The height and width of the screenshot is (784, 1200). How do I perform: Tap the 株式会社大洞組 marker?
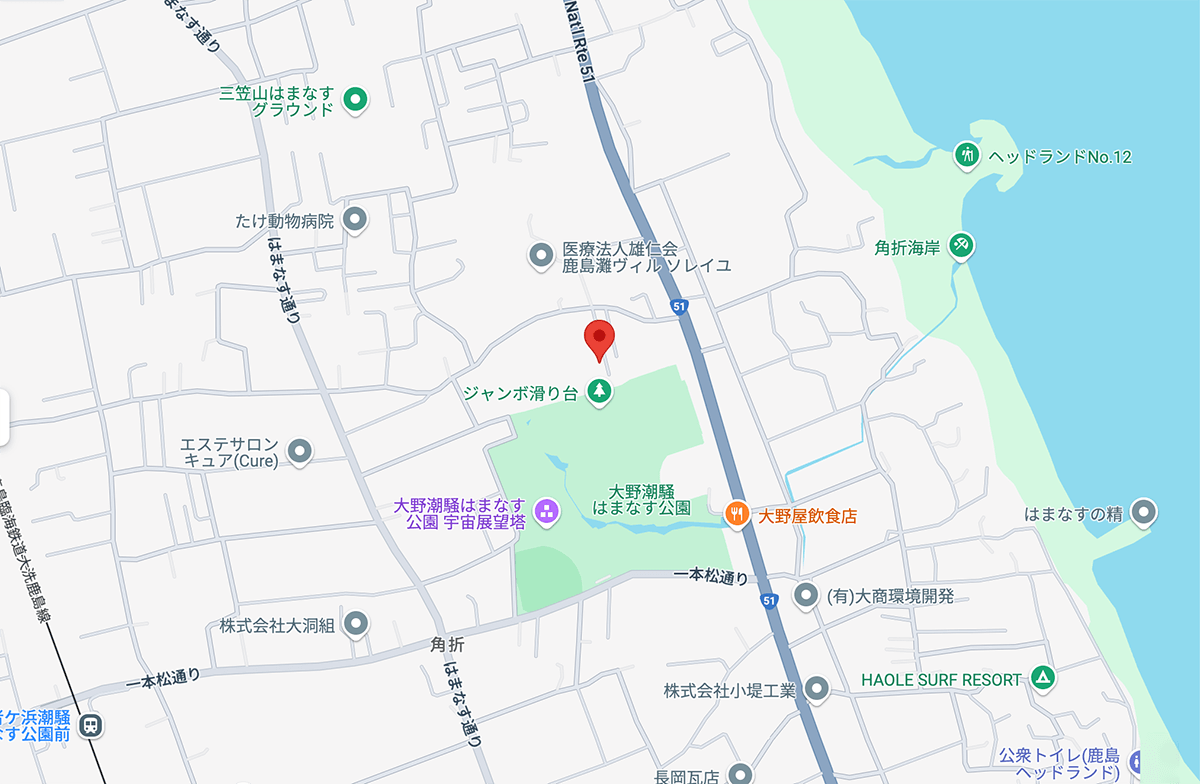(355, 626)
